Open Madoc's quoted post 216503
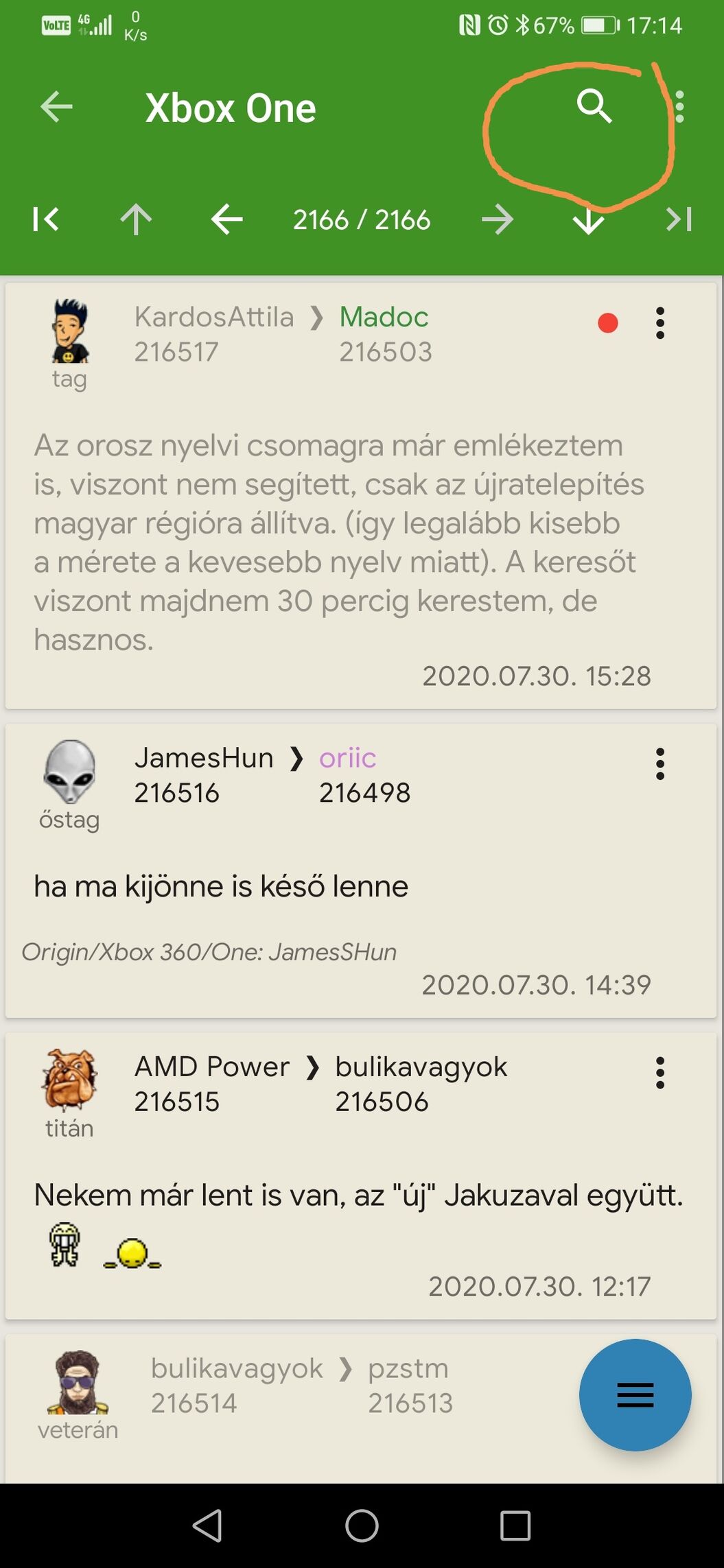Viewport: 724px width, 1568px height. pyautogui.click(x=385, y=334)
